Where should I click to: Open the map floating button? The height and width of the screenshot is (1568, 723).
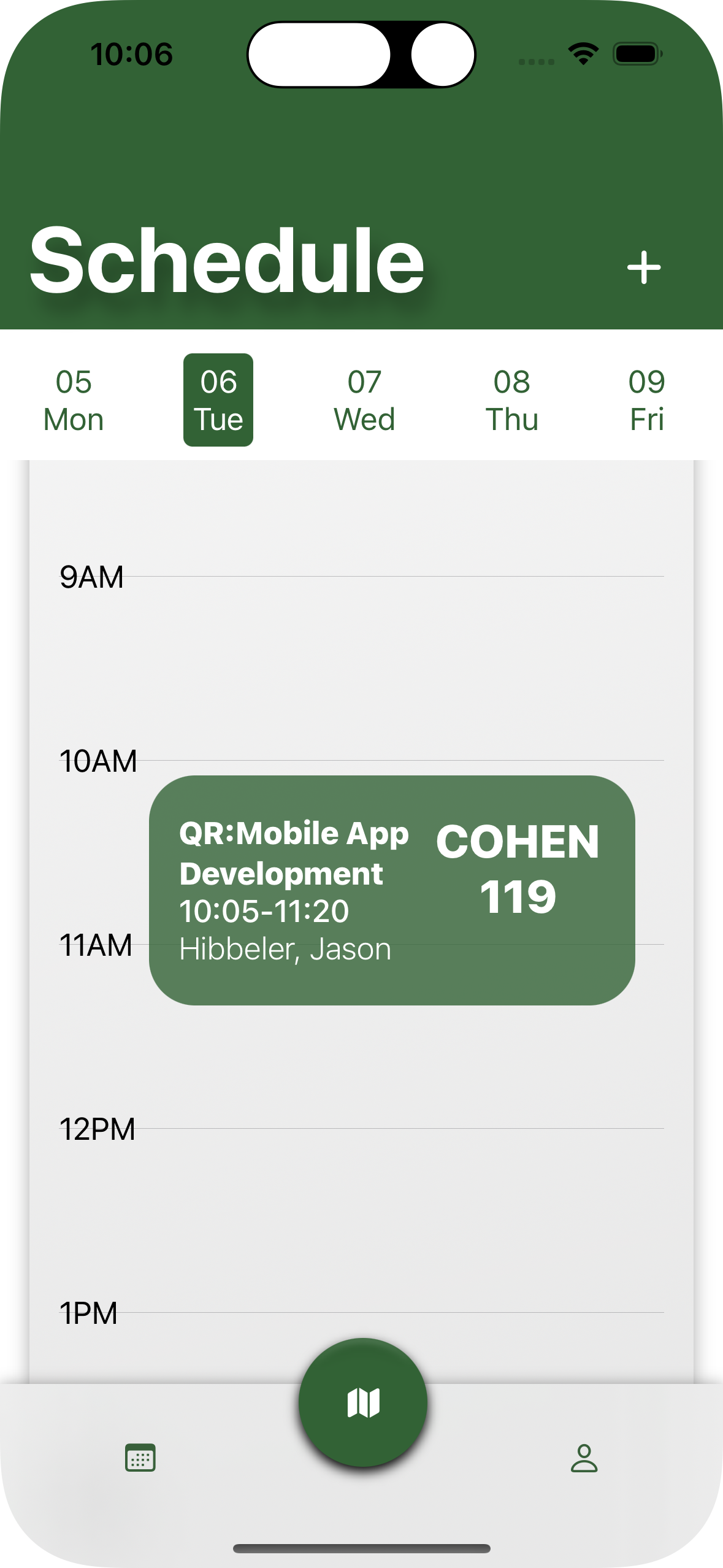pos(363,1402)
